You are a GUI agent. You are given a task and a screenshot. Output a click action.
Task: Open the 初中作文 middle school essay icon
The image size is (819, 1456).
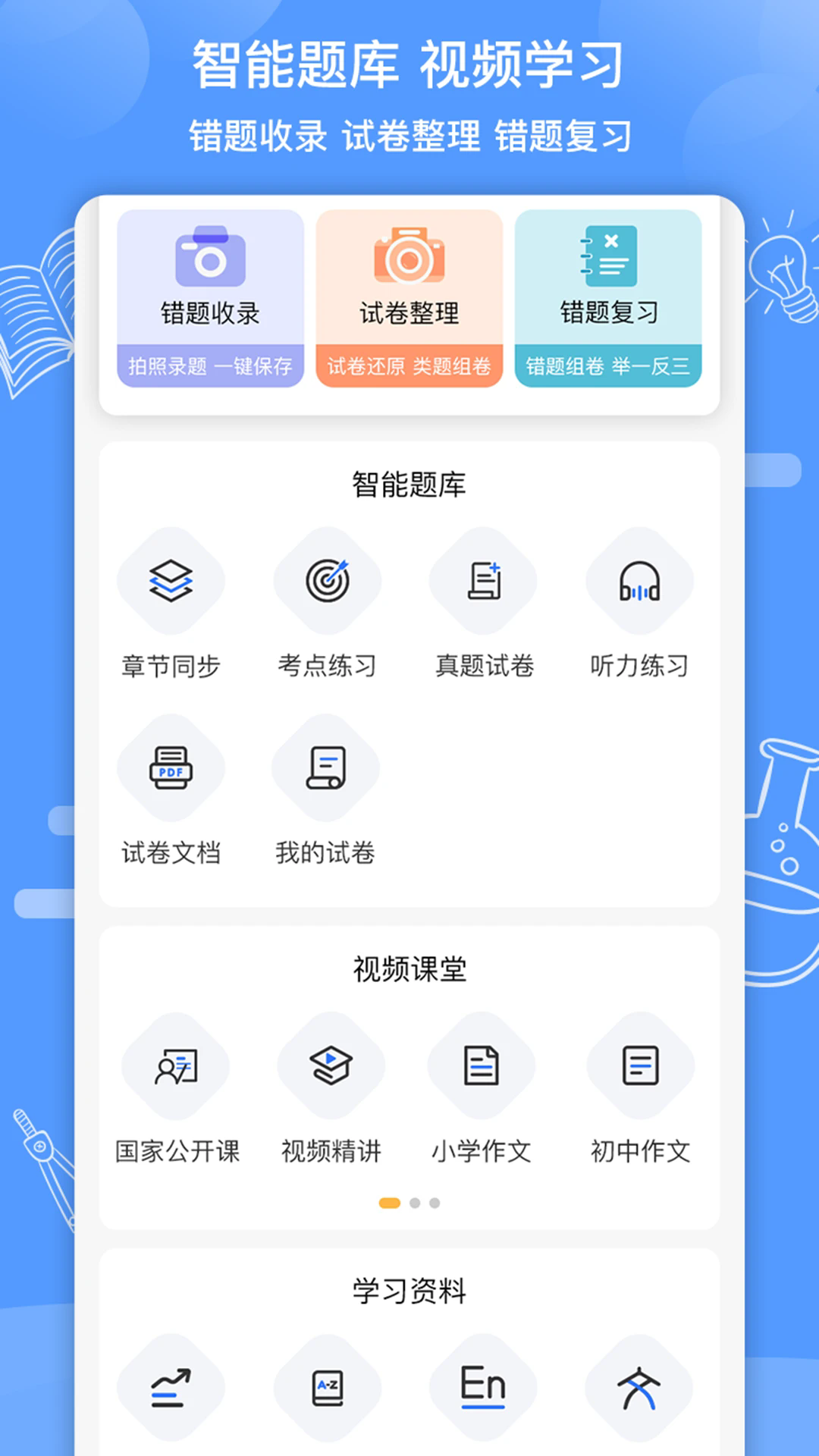[x=639, y=1065]
